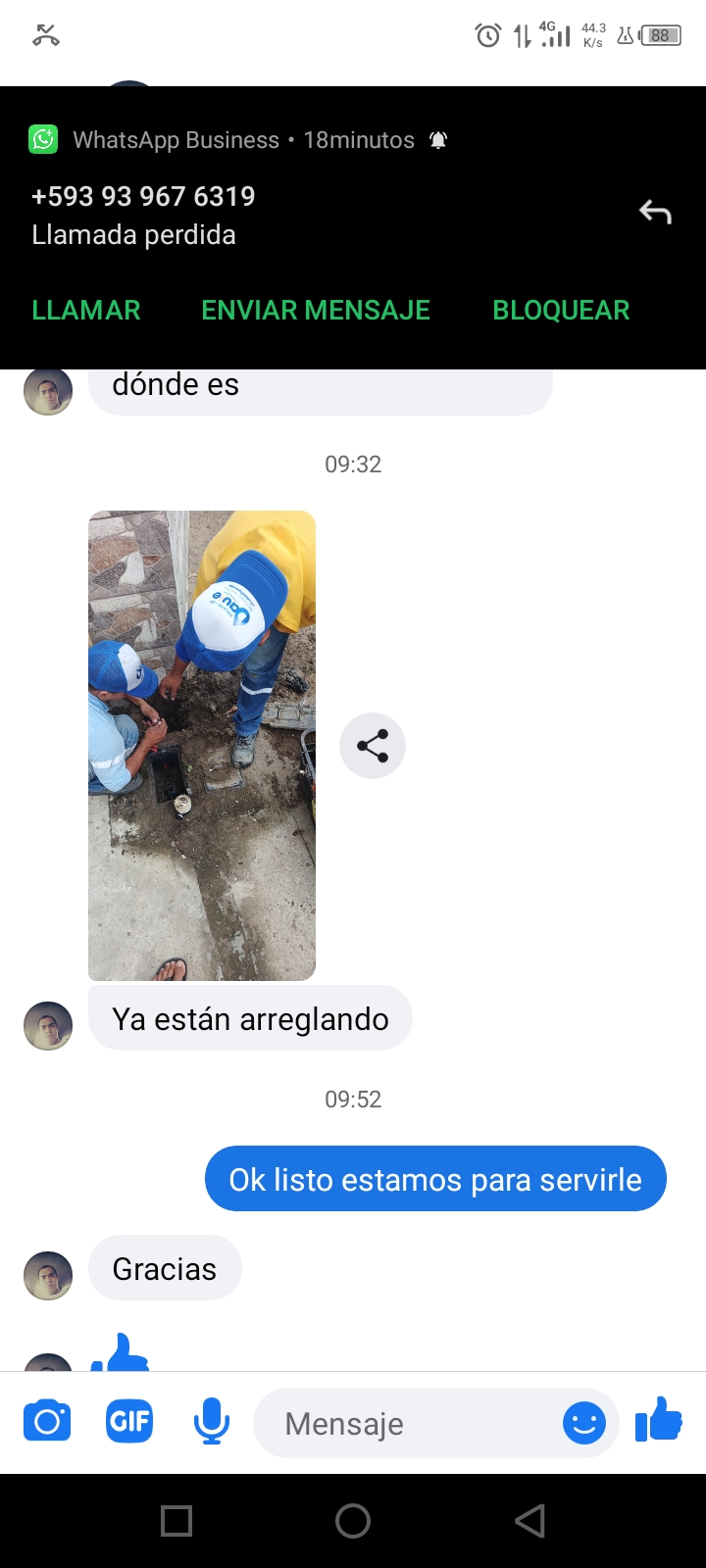Open the camera from the chat bar
The width and height of the screenshot is (706, 1568).
(47, 1422)
